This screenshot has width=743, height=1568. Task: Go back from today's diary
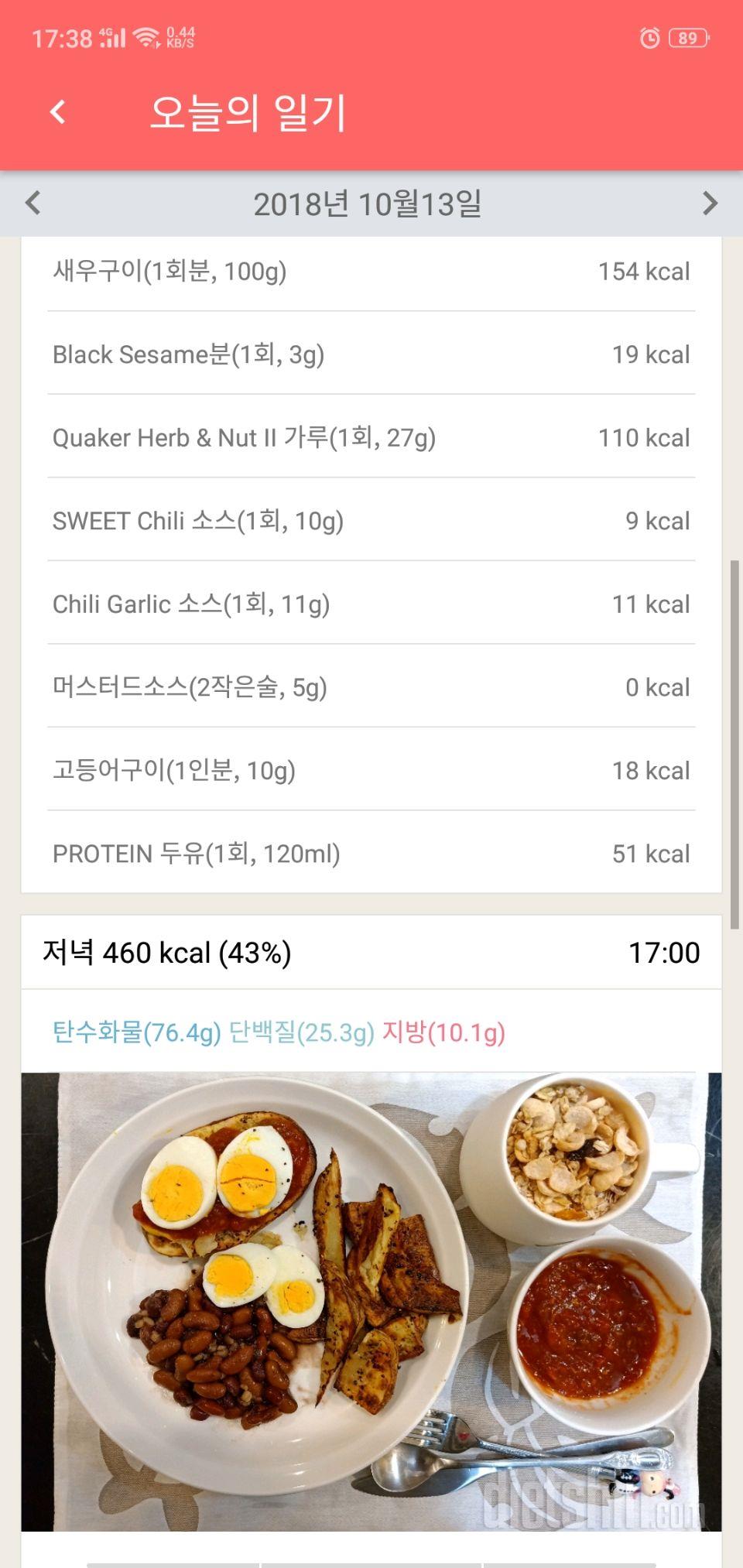point(58,112)
